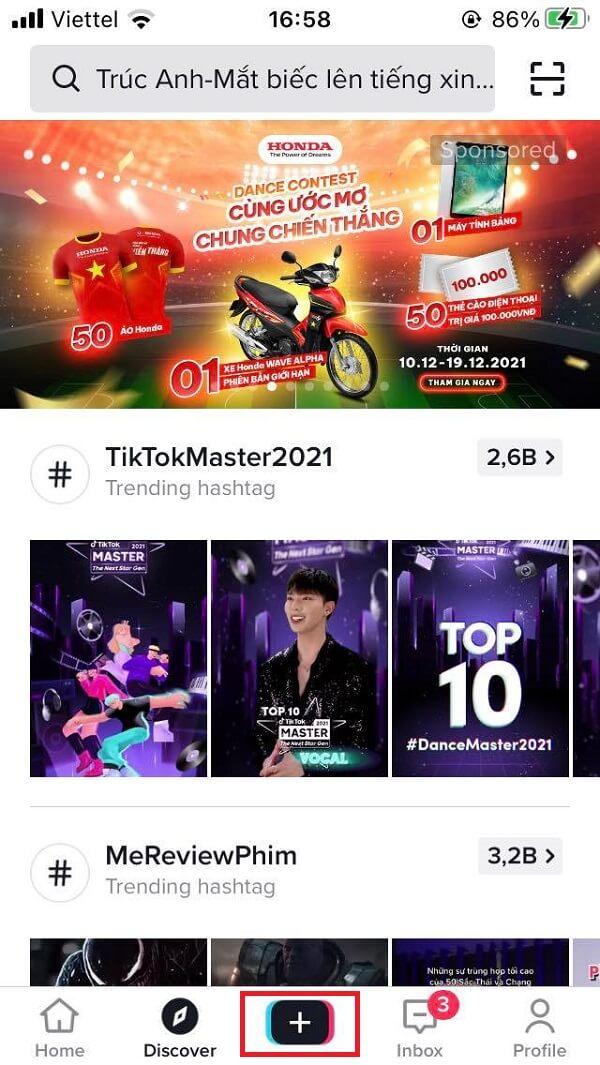Select the Discover tab

(180, 1030)
